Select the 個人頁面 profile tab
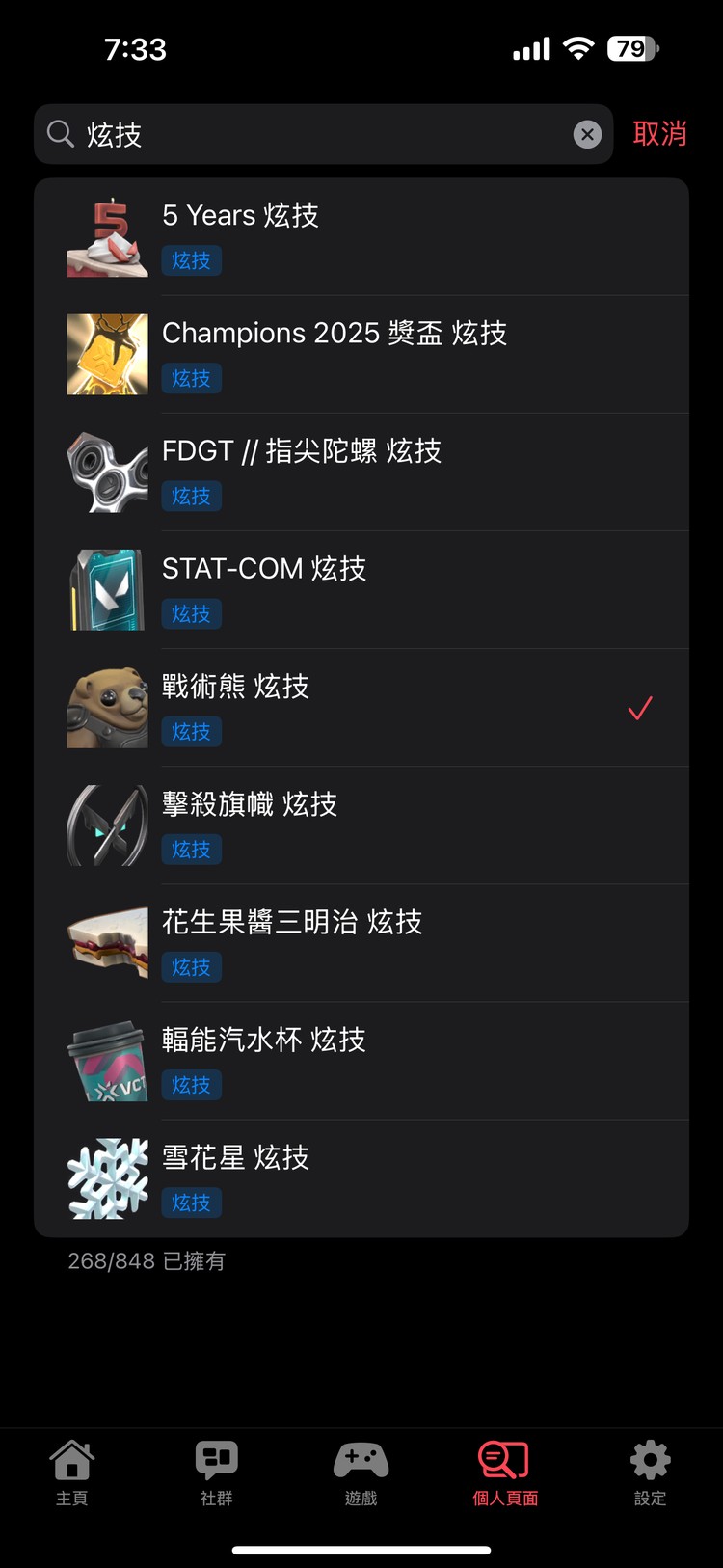 [x=503, y=1473]
